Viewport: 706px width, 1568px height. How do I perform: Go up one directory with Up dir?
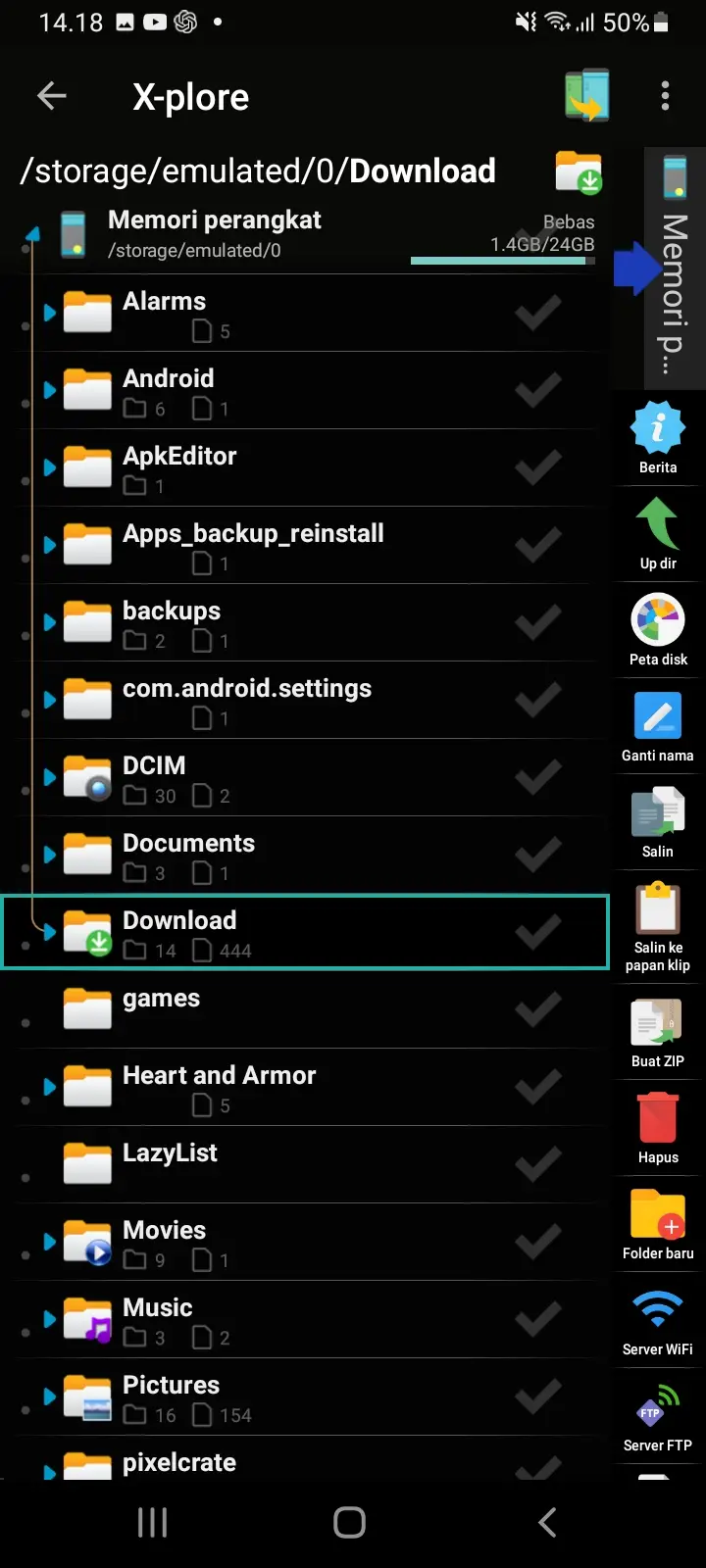coord(657,534)
